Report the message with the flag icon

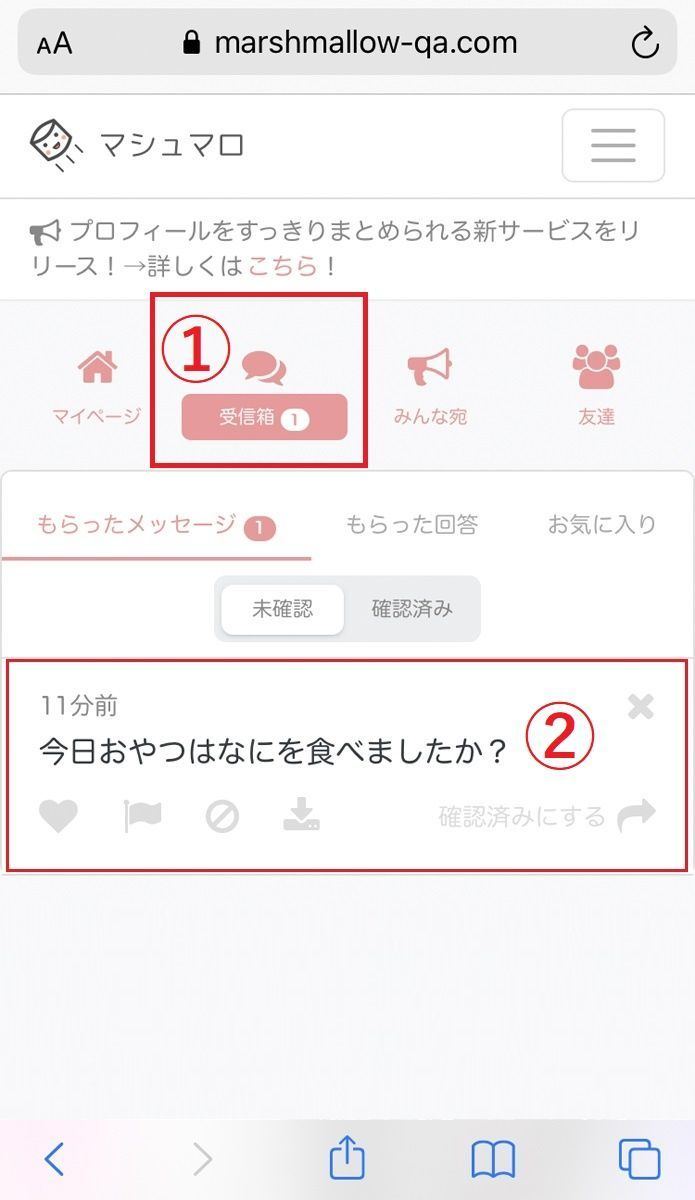tap(142, 817)
